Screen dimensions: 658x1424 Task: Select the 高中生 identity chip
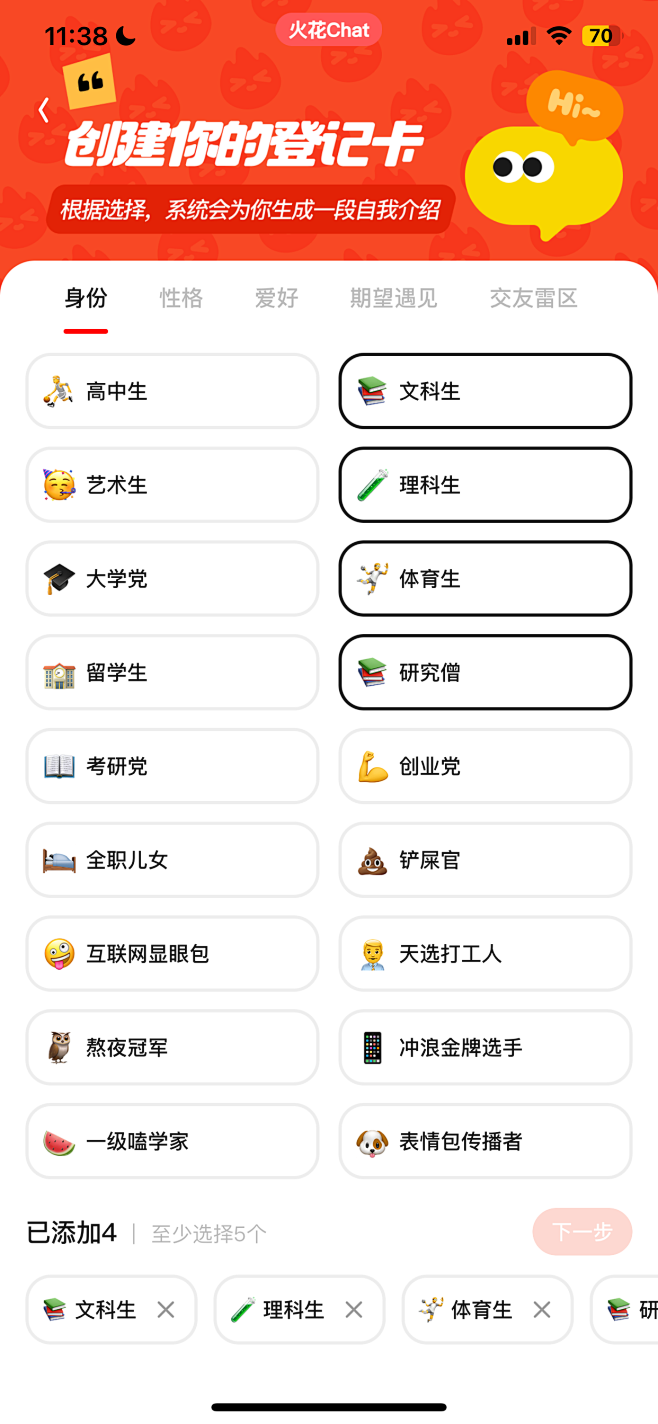coord(172,391)
